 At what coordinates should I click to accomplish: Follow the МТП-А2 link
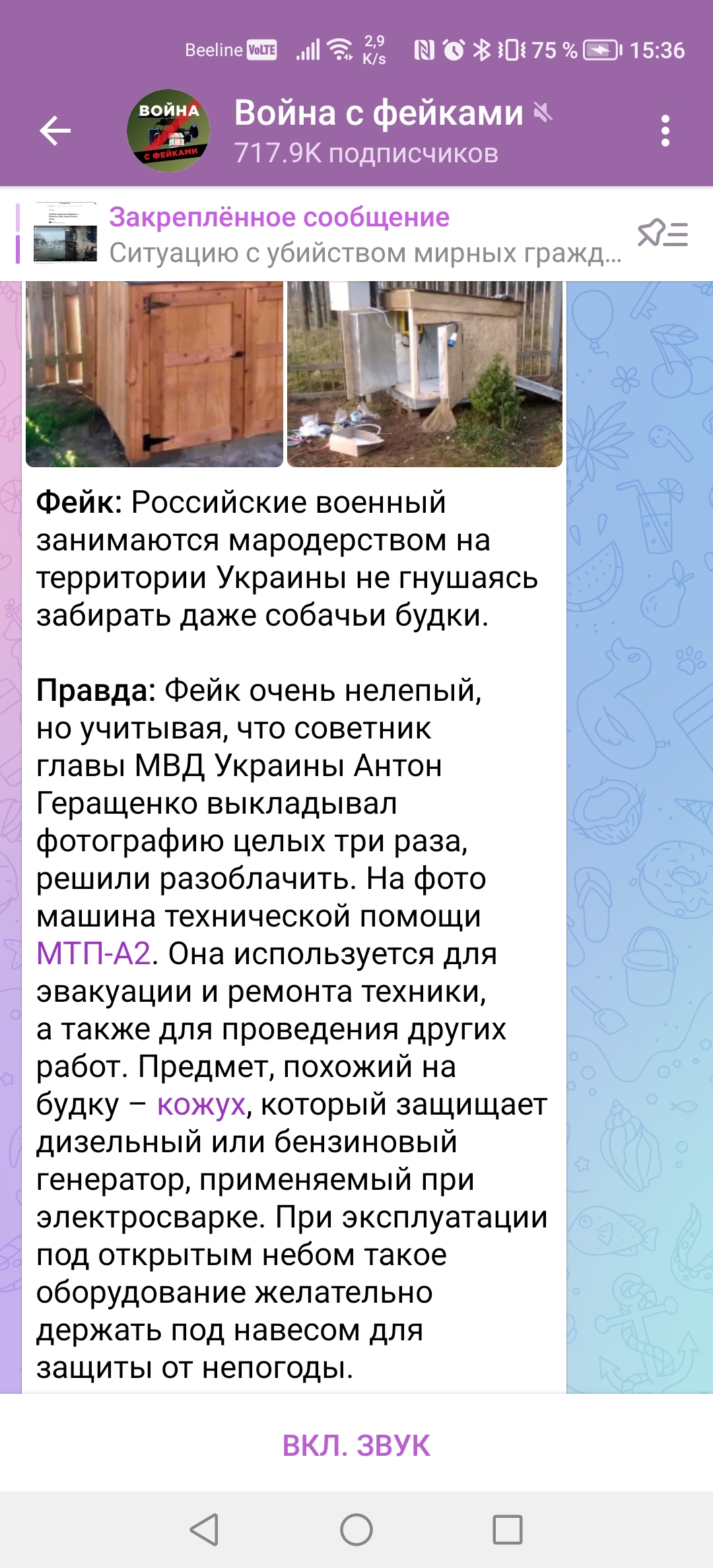[93, 954]
